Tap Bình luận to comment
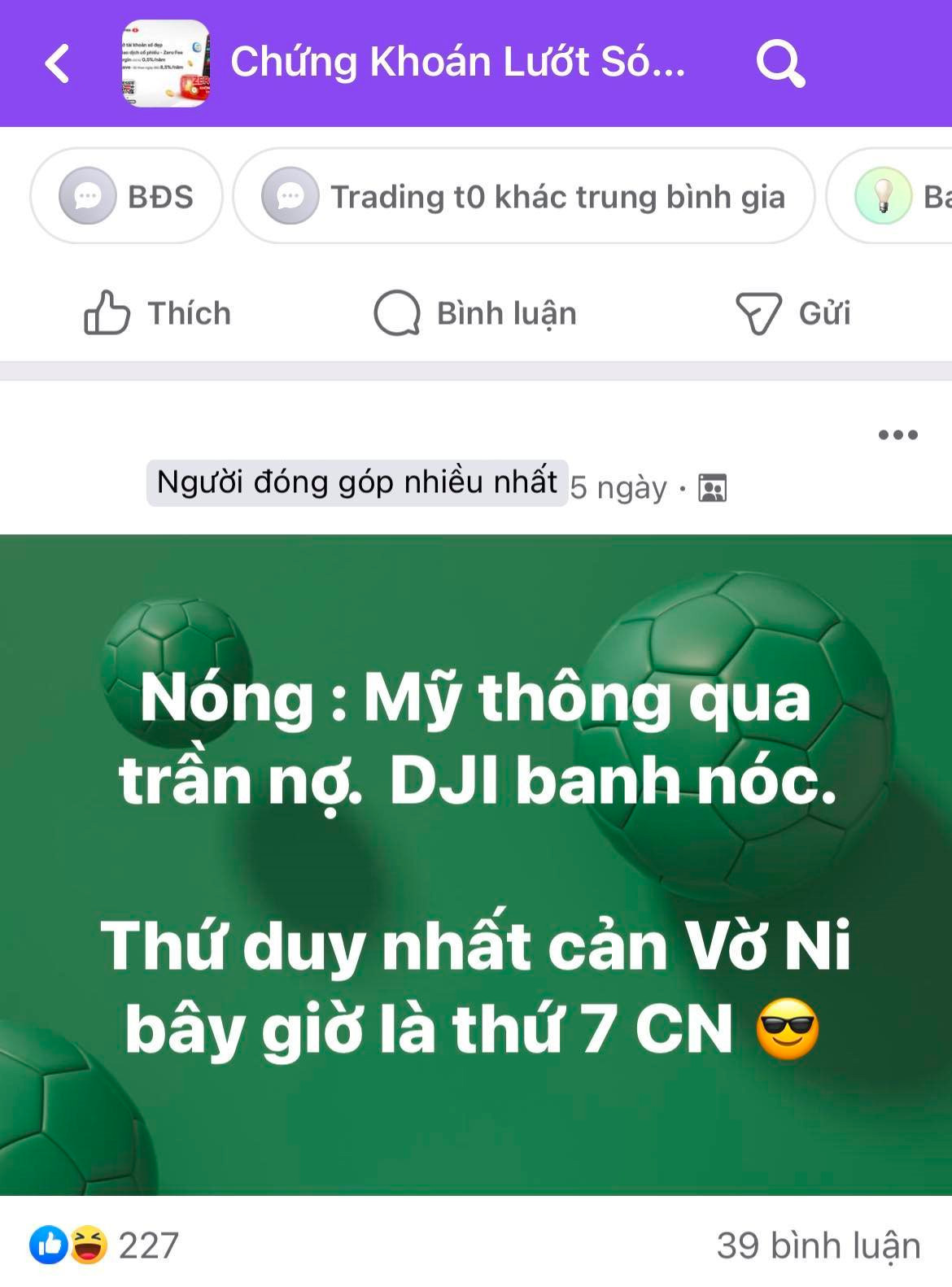 point(475,313)
